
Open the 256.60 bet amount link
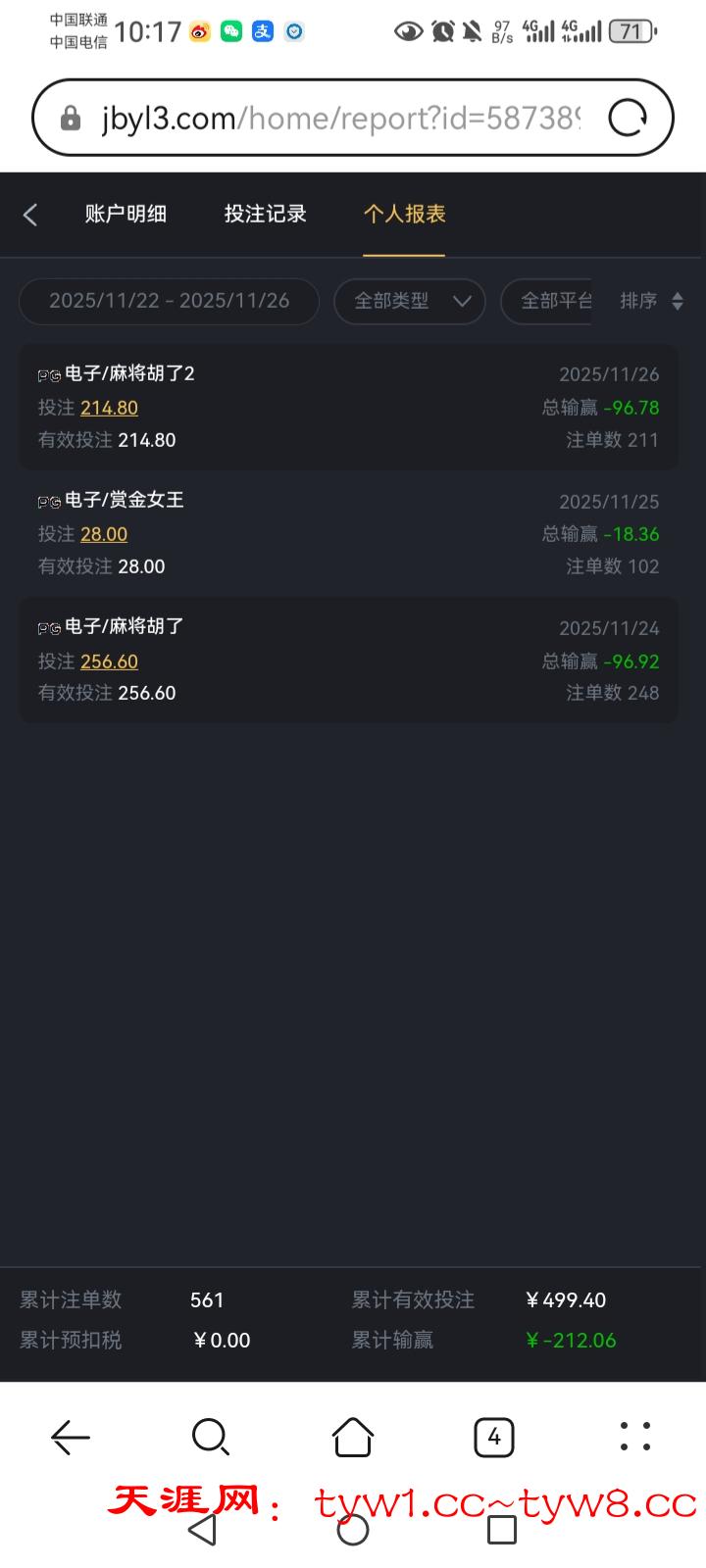(109, 661)
